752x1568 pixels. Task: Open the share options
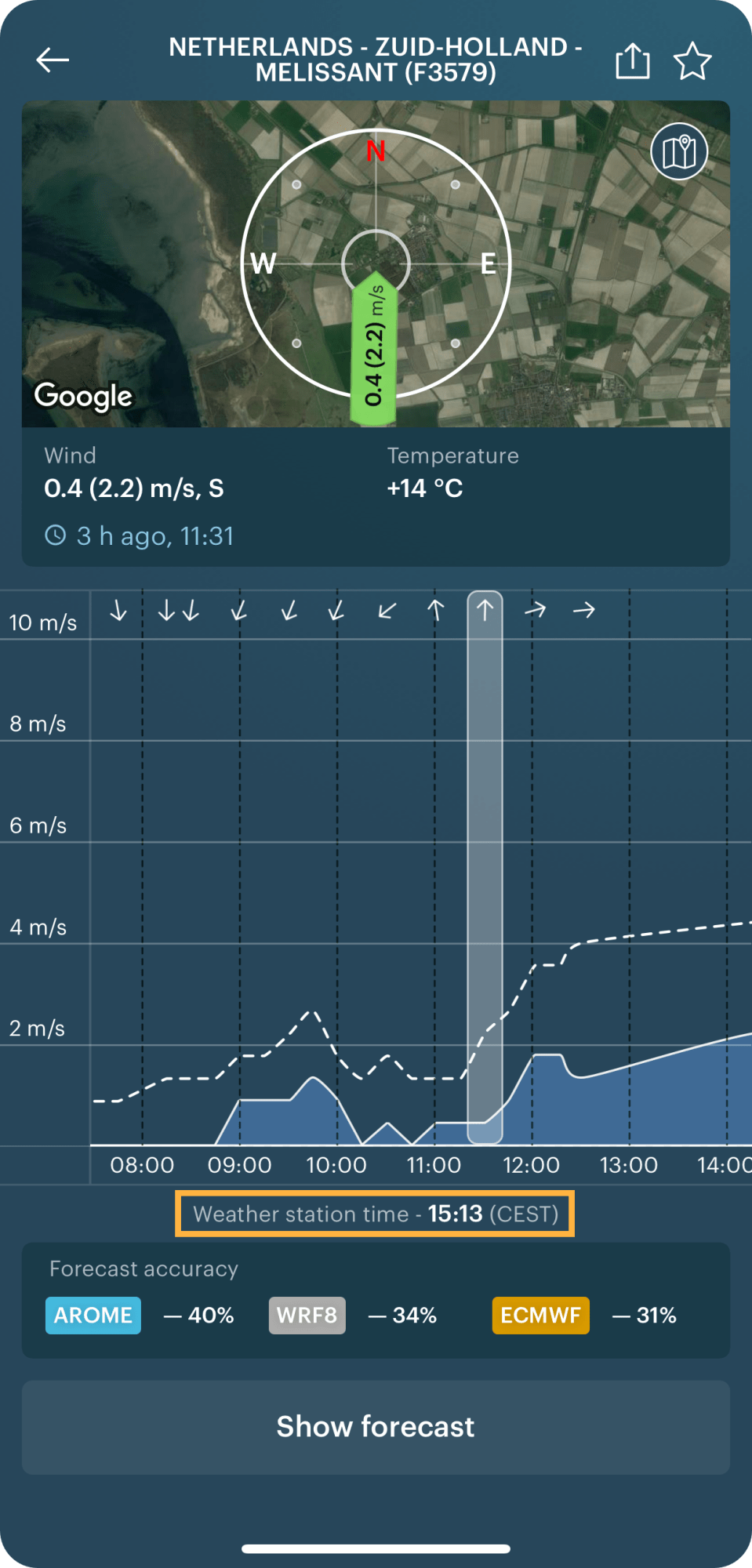632,60
